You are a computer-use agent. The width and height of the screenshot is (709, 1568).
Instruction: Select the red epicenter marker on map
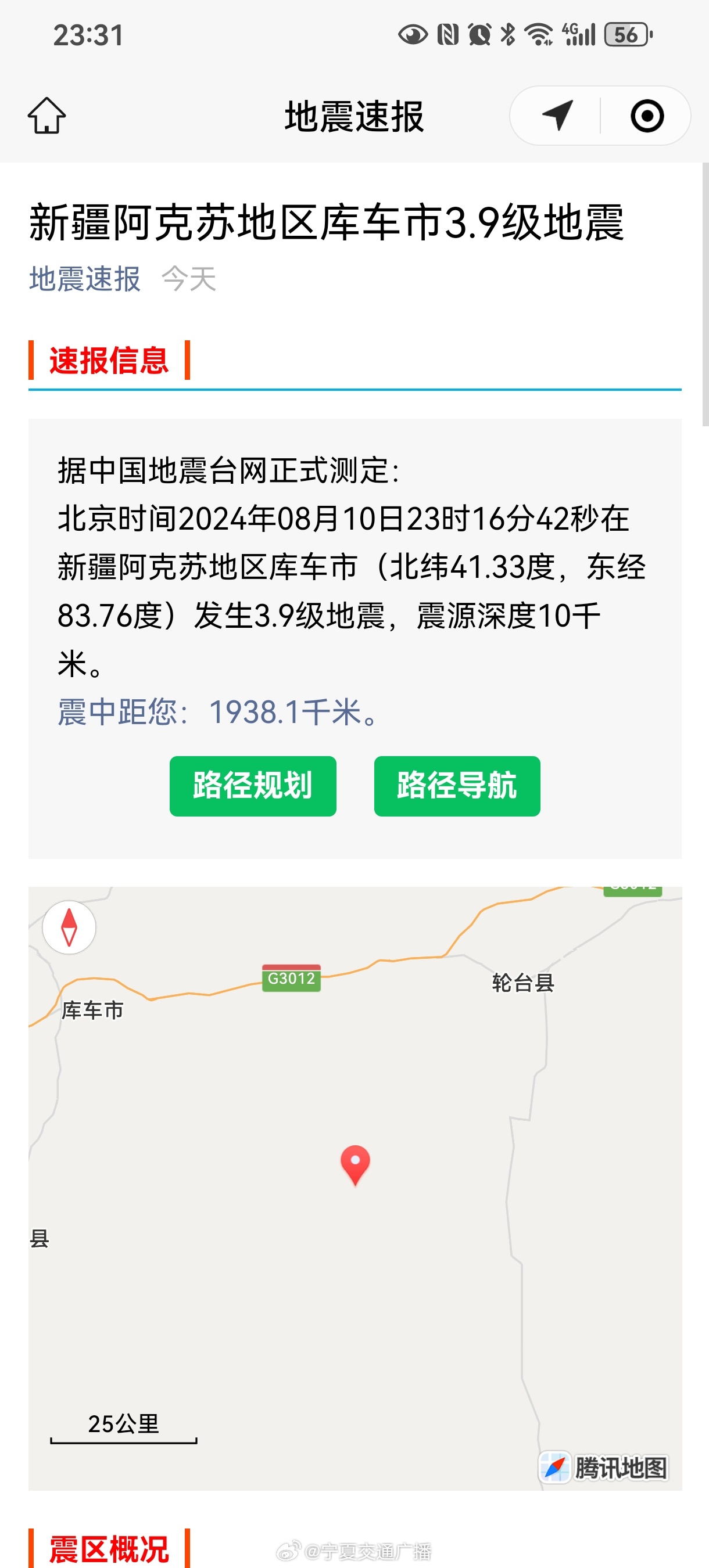pos(355,1163)
